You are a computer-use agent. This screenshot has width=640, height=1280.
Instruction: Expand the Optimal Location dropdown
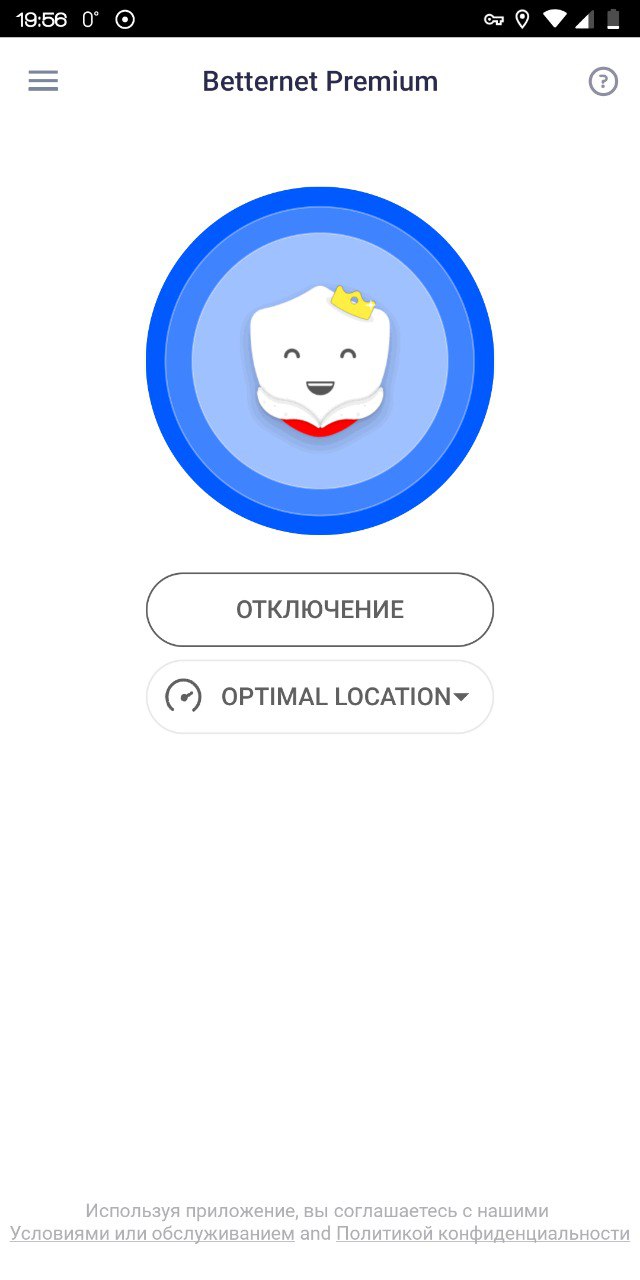pos(320,697)
